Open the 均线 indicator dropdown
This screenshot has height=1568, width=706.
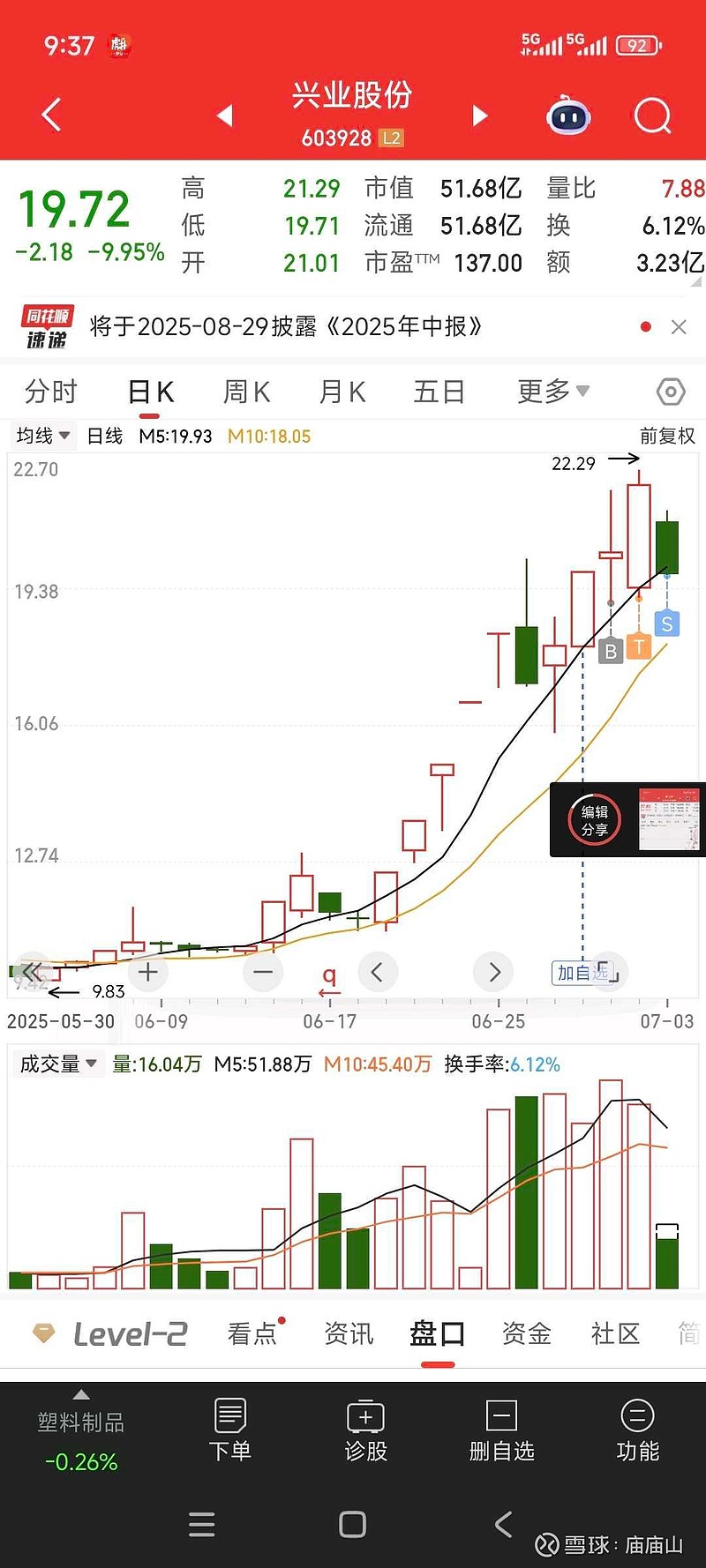click(x=43, y=436)
